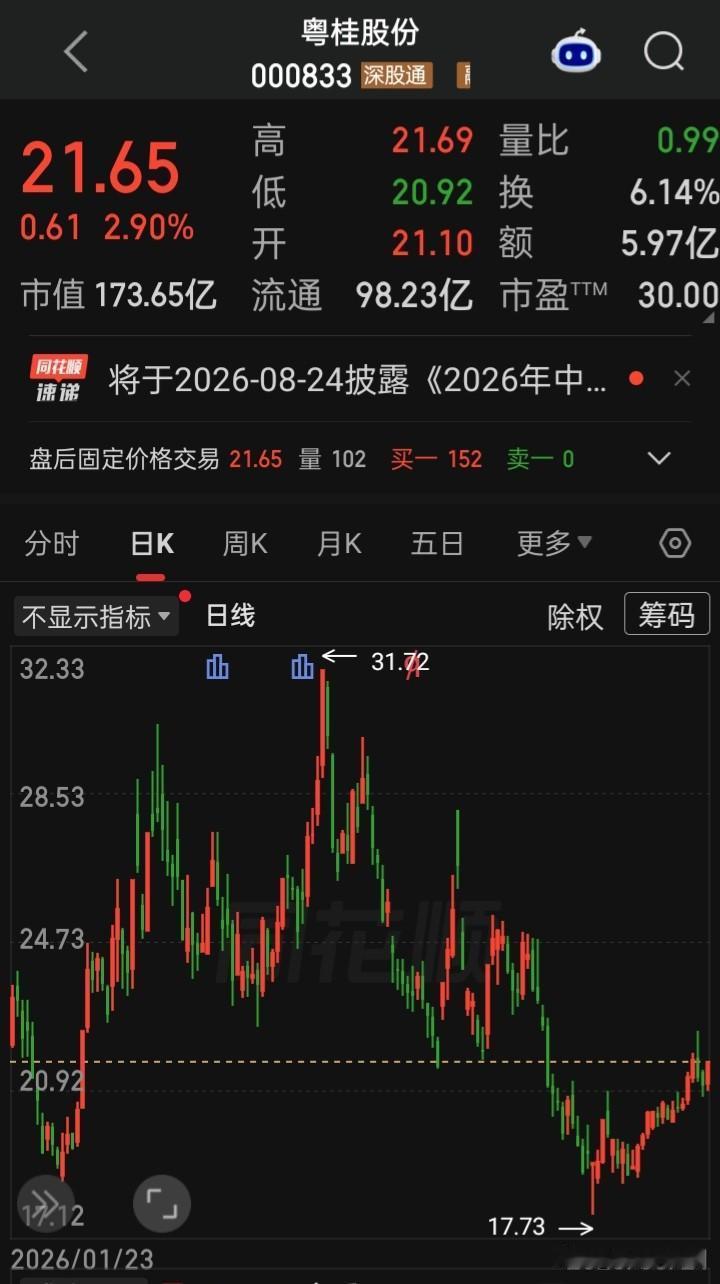Image resolution: width=720 pixels, height=1284 pixels.
Task: Open the 更多 chart period dropdown
Action: click(554, 543)
